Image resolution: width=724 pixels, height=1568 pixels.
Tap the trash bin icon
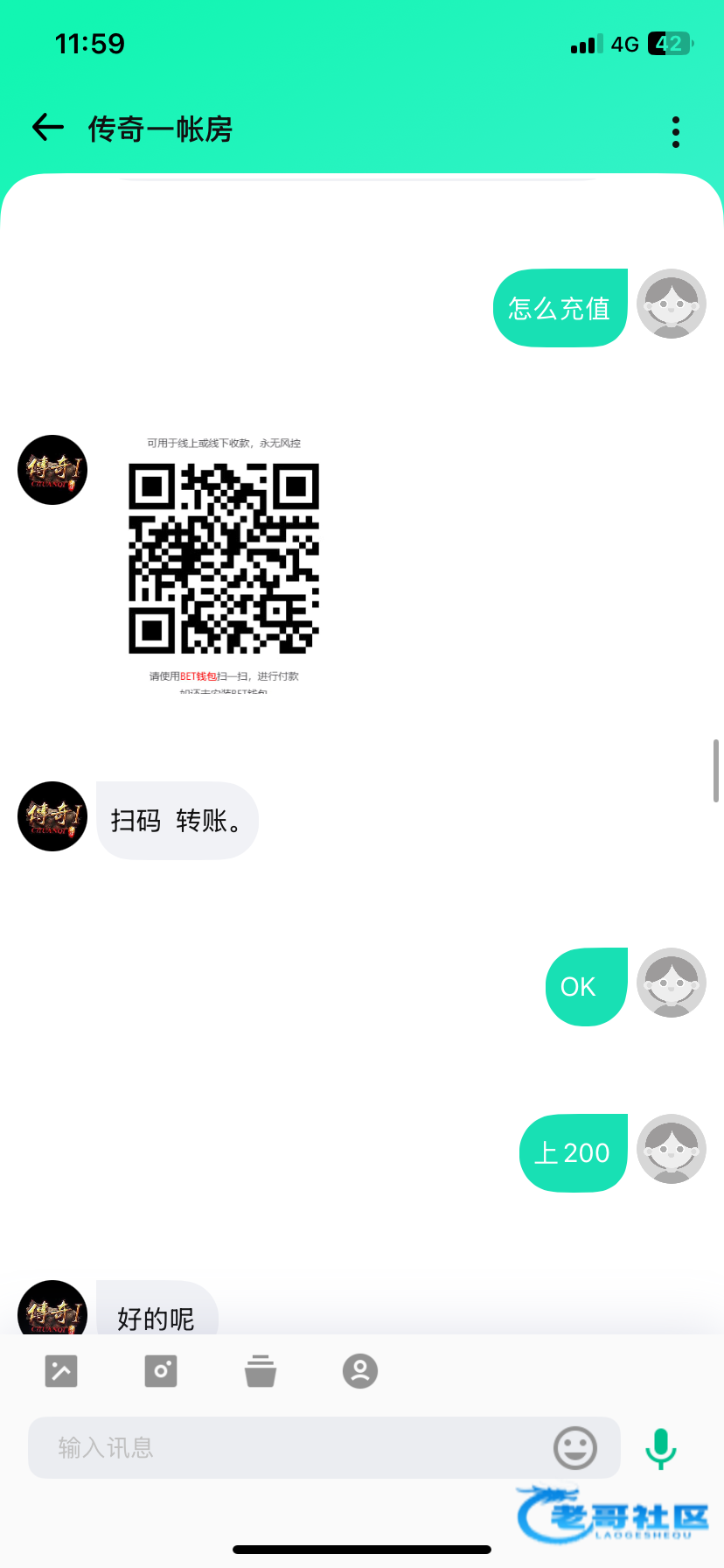[x=261, y=1371]
